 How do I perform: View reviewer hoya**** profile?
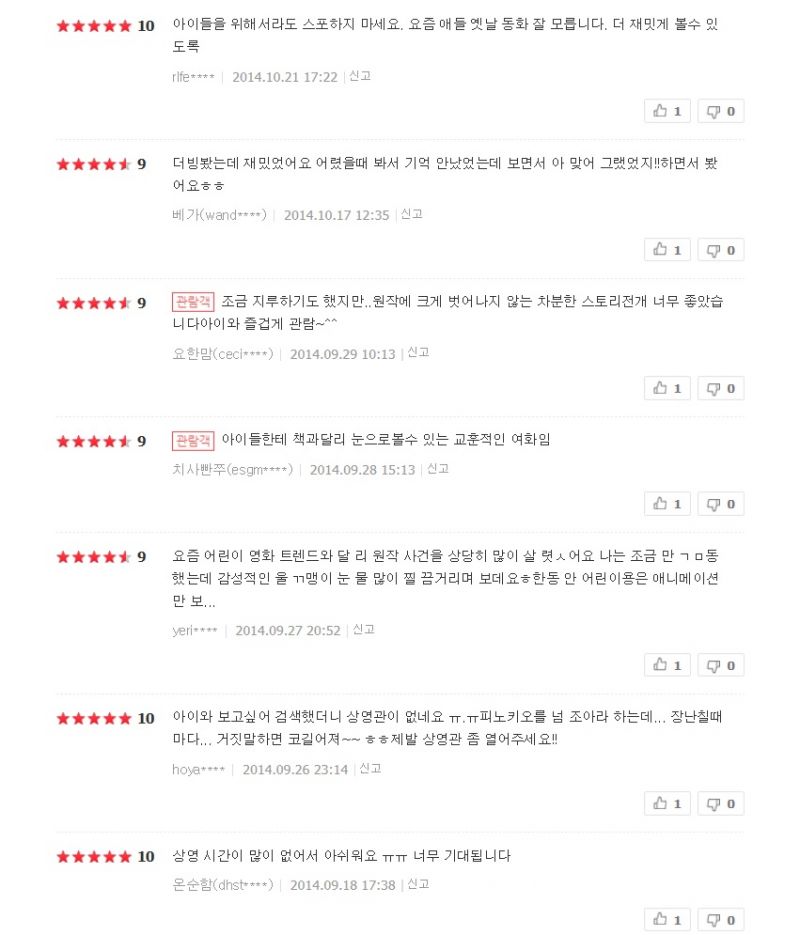(x=198, y=770)
